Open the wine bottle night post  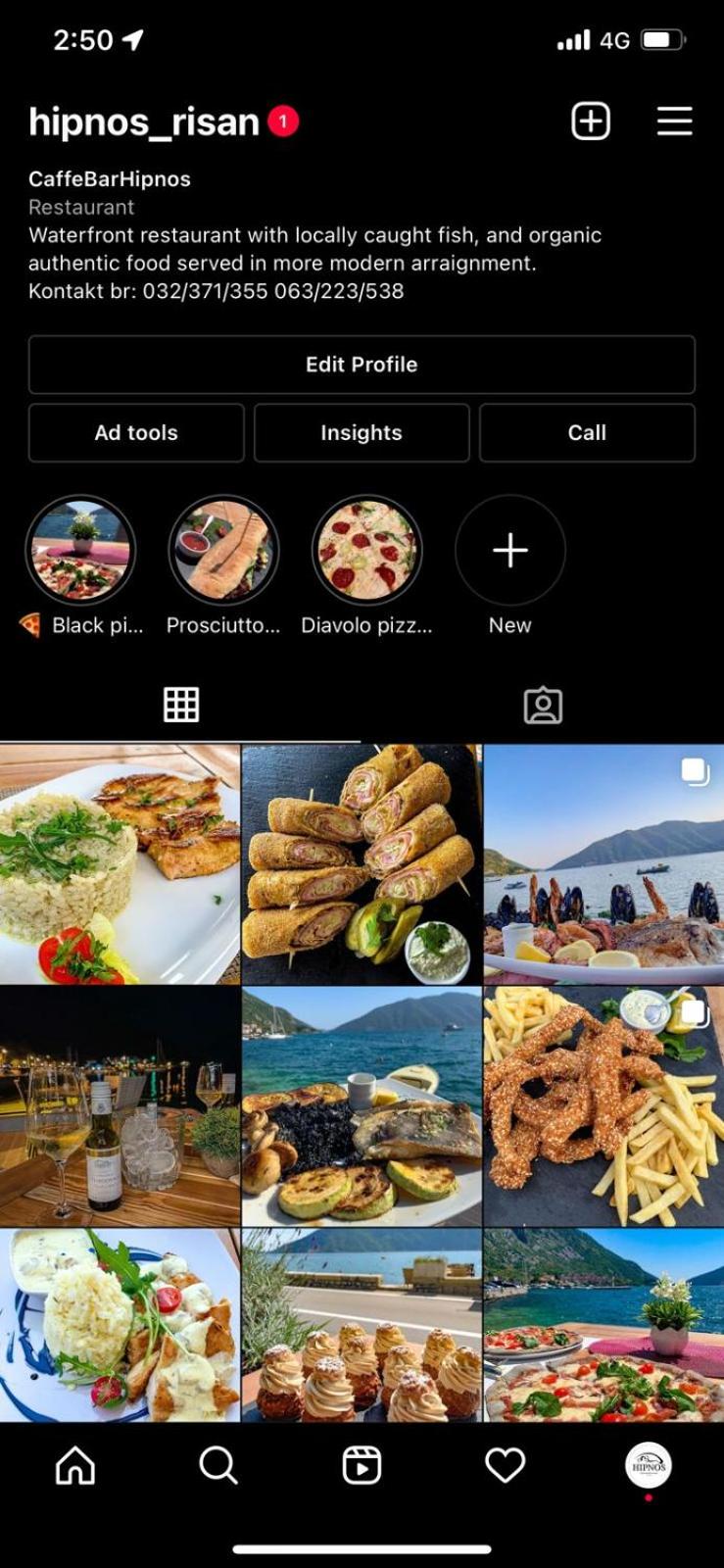tap(120, 1106)
